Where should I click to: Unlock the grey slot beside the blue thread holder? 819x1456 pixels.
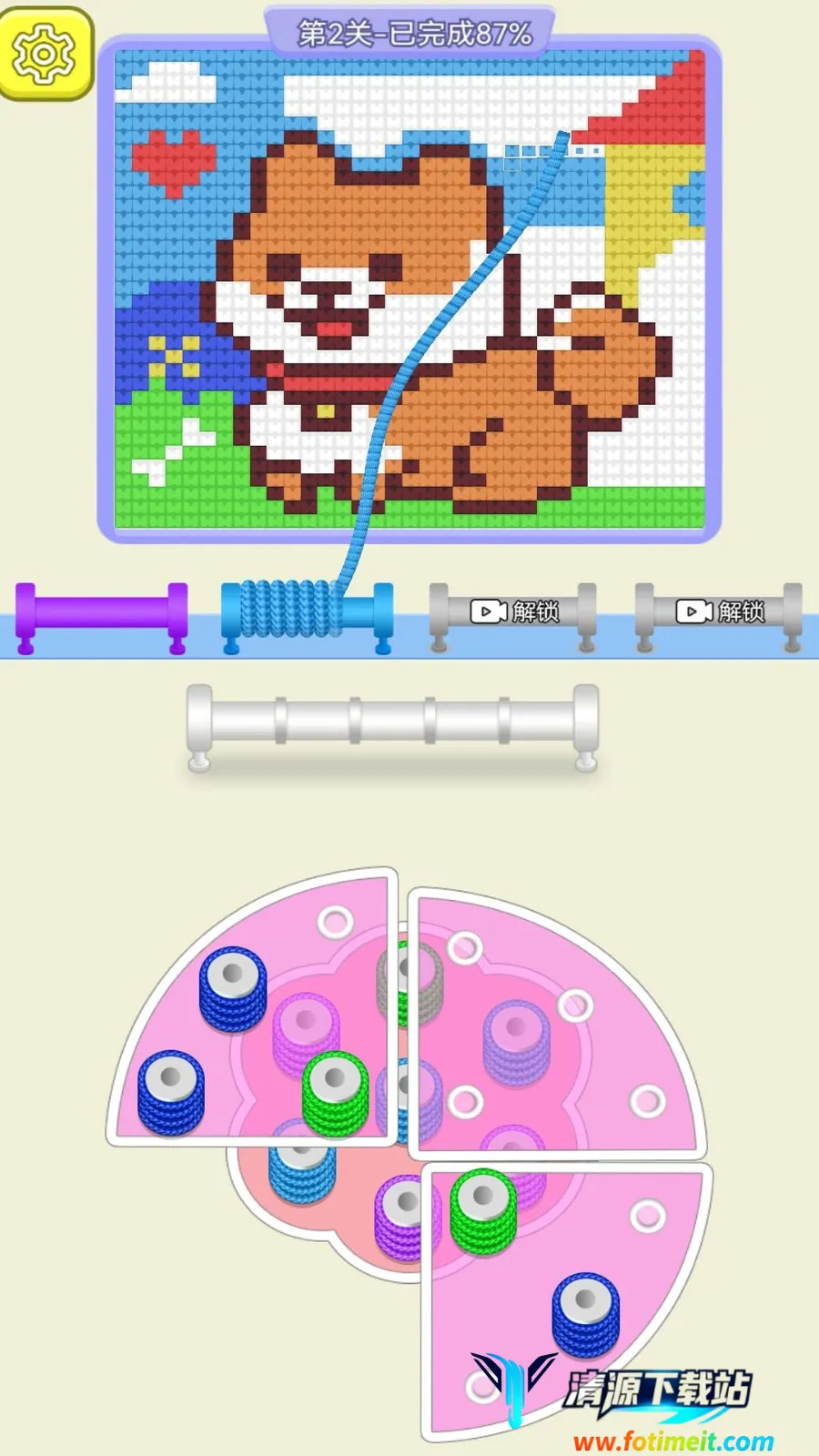[513, 612]
